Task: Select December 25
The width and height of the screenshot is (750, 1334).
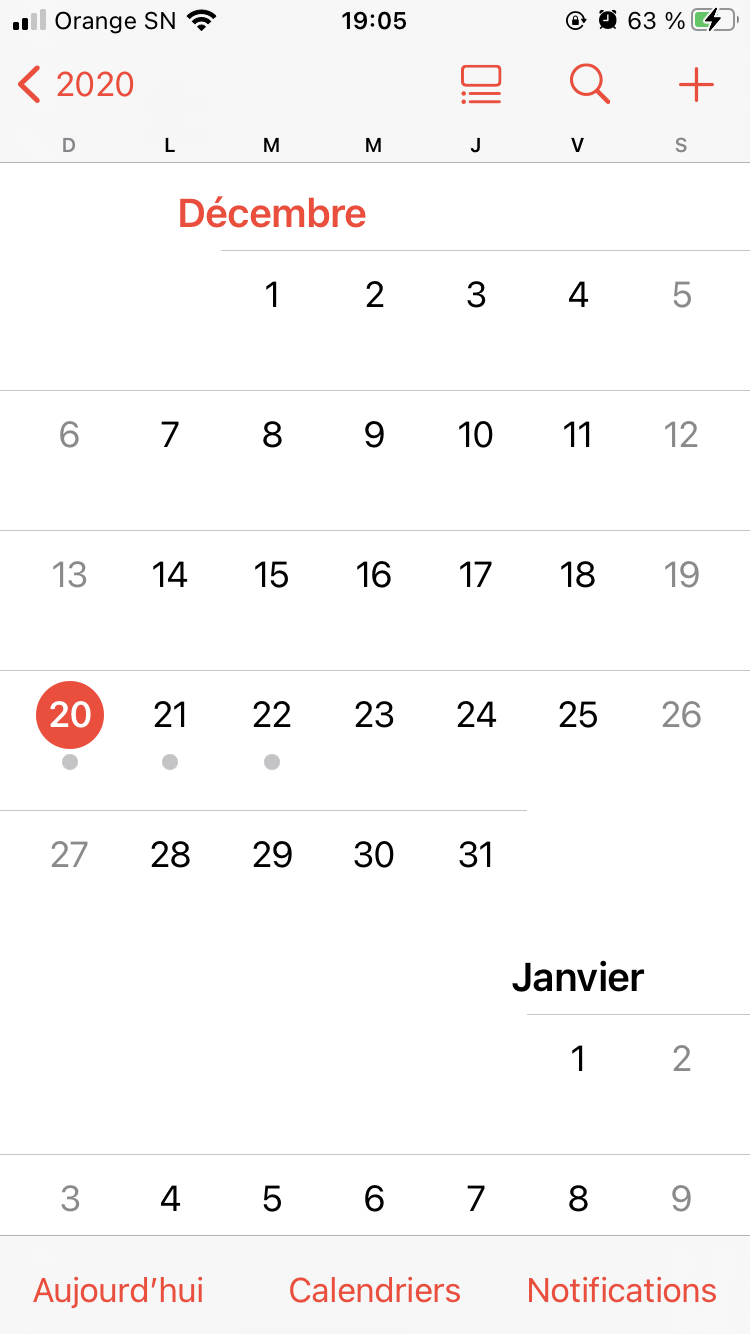Action: coord(578,715)
